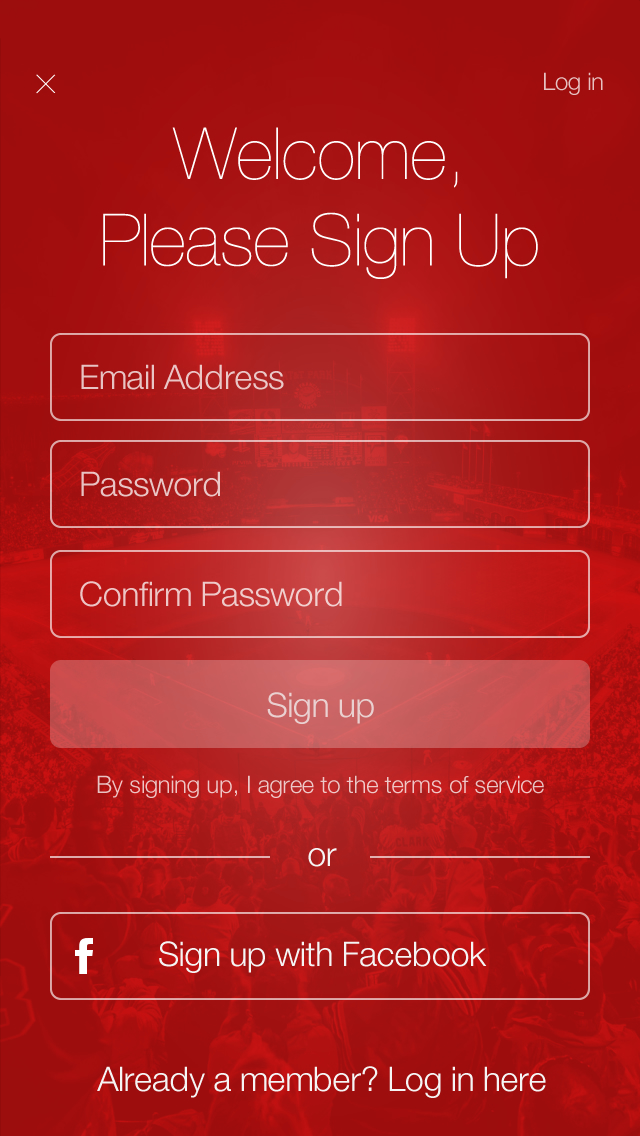
Task: Focus the Email Address field
Action: [x=320, y=377]
